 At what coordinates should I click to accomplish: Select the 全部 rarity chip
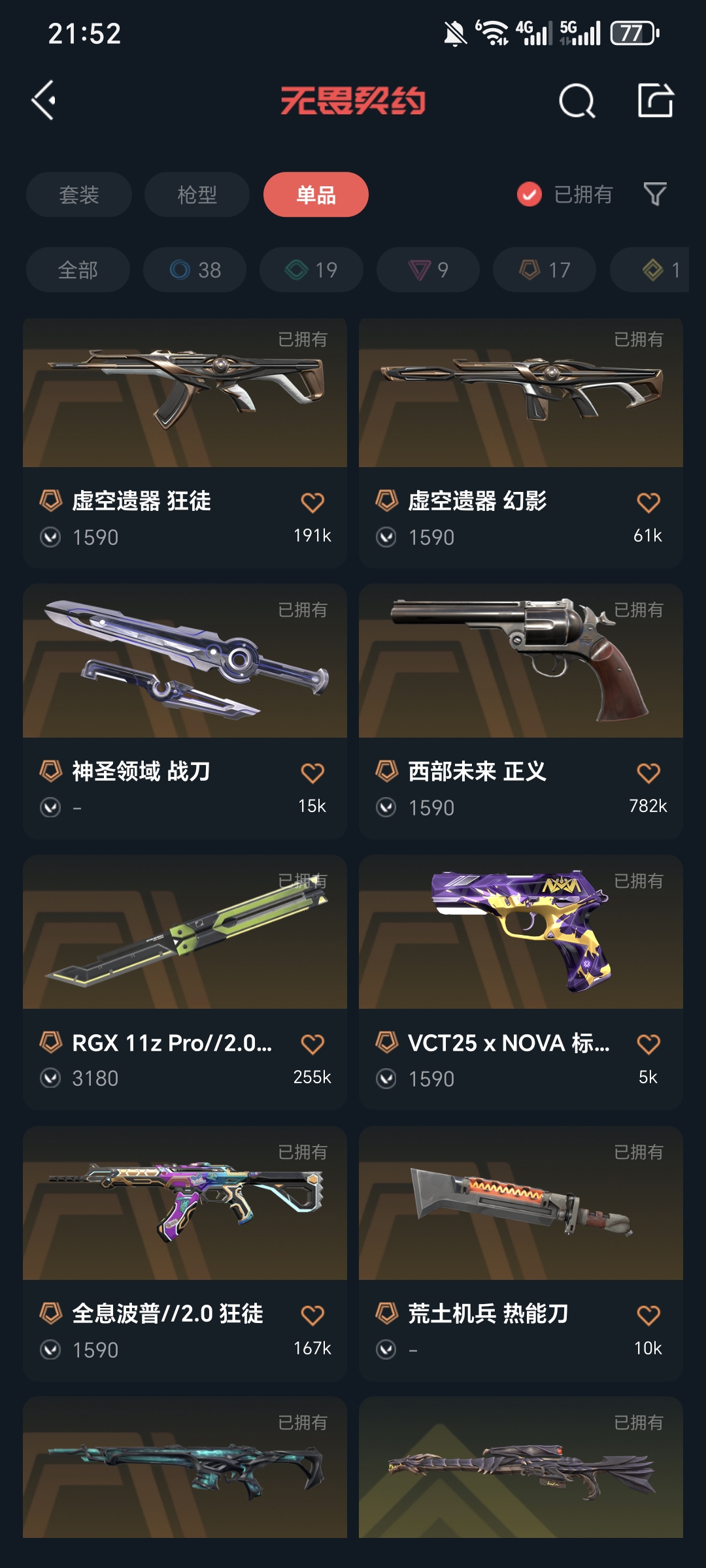click(x=78, y=270)
